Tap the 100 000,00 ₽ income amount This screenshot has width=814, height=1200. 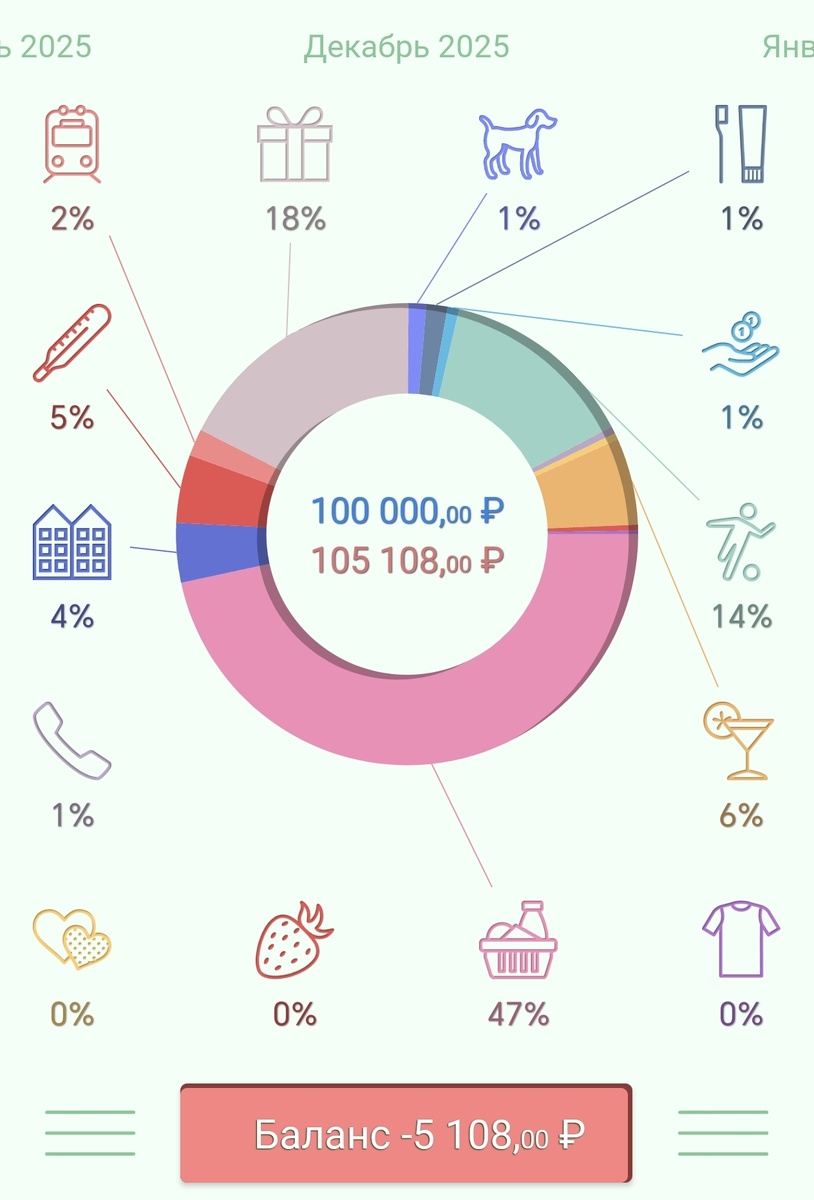[406, 511]
